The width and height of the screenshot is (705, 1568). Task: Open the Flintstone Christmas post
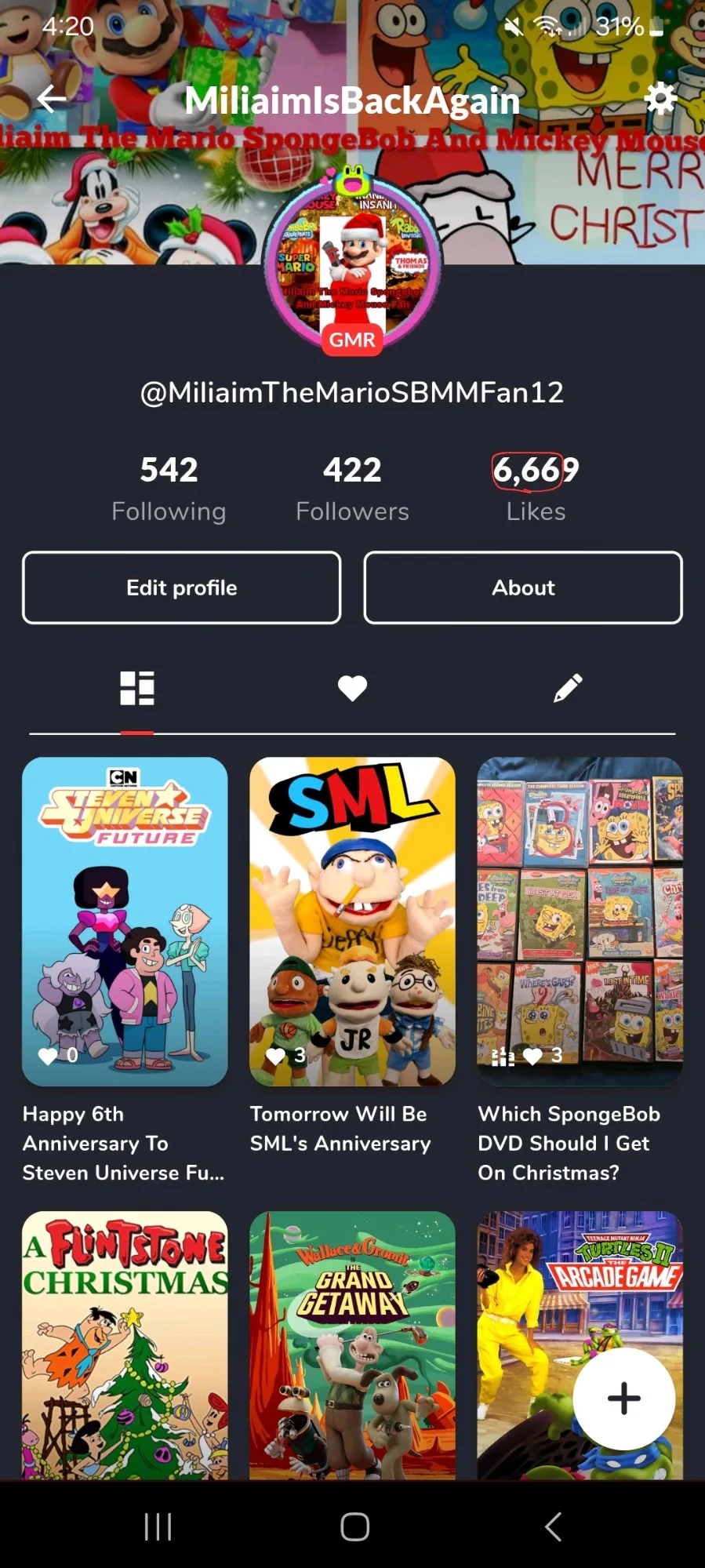[125, 1344]
